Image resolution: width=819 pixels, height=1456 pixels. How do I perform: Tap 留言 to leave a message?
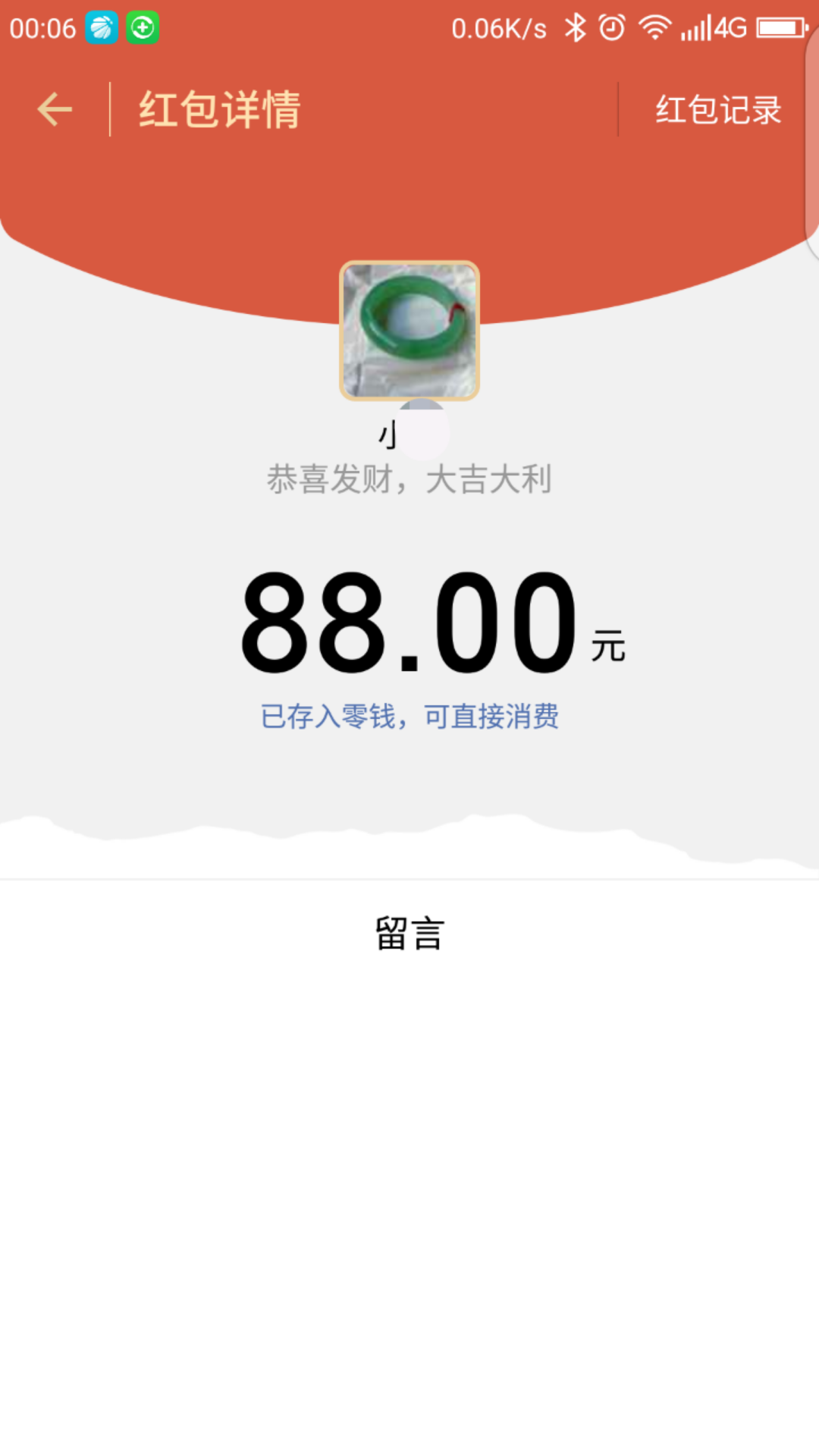409,934
